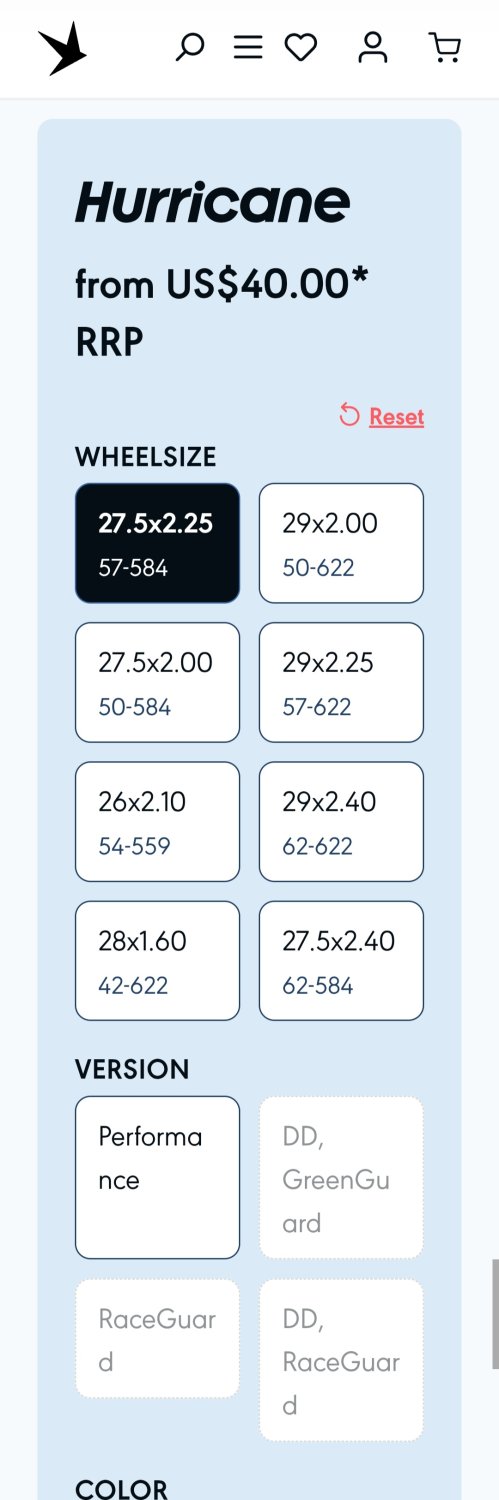
Task: Select wheelsize 29x2.00
Action: point(341,543)
